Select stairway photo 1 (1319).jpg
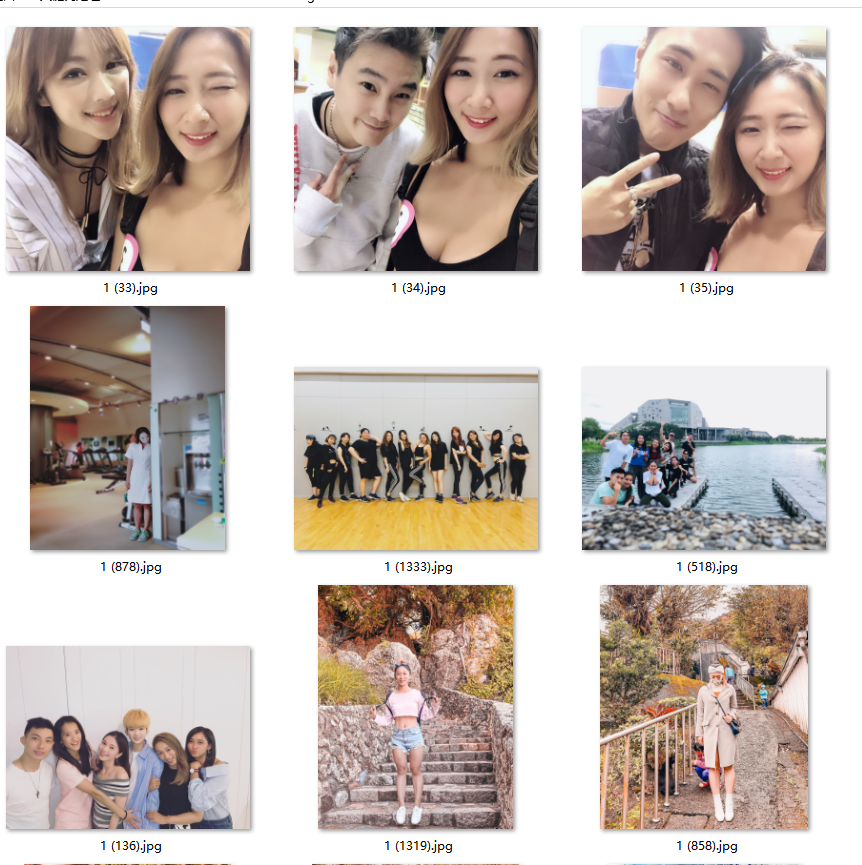This screenshot has width=862, height=865. [416, 707]
